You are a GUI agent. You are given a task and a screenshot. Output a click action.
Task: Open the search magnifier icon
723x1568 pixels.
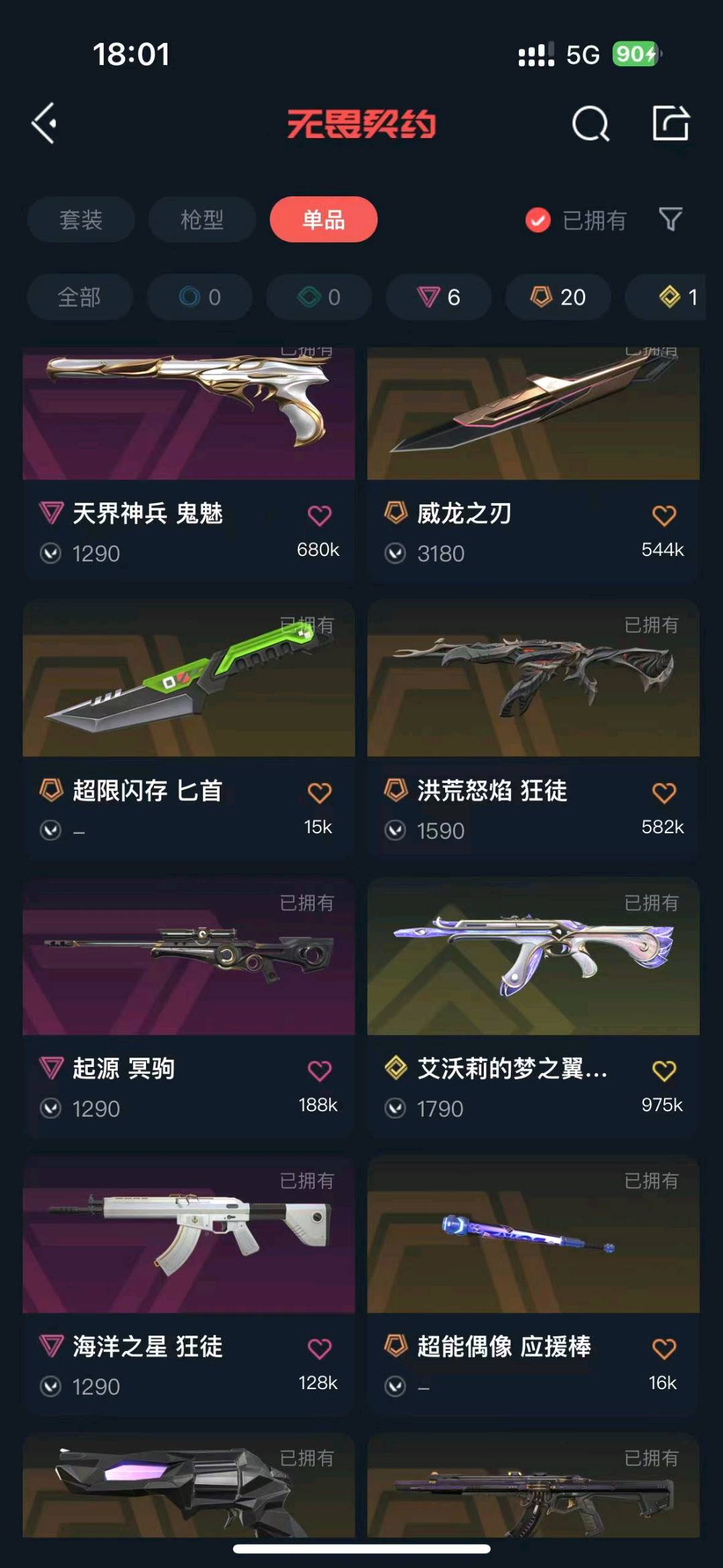tap(590, 123)
